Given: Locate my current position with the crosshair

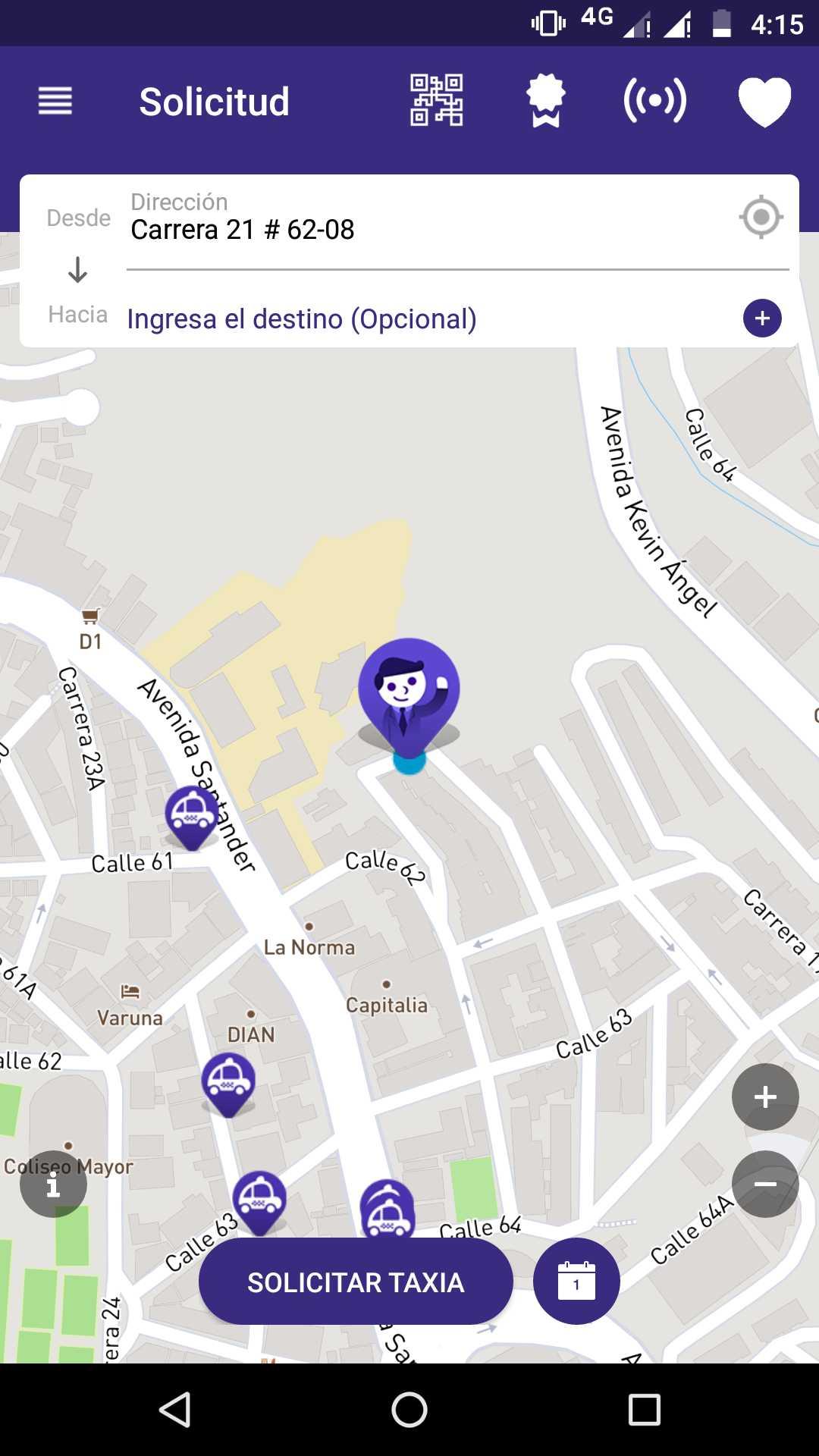Looking at the screenshot, I should click(x=761, y=218).
